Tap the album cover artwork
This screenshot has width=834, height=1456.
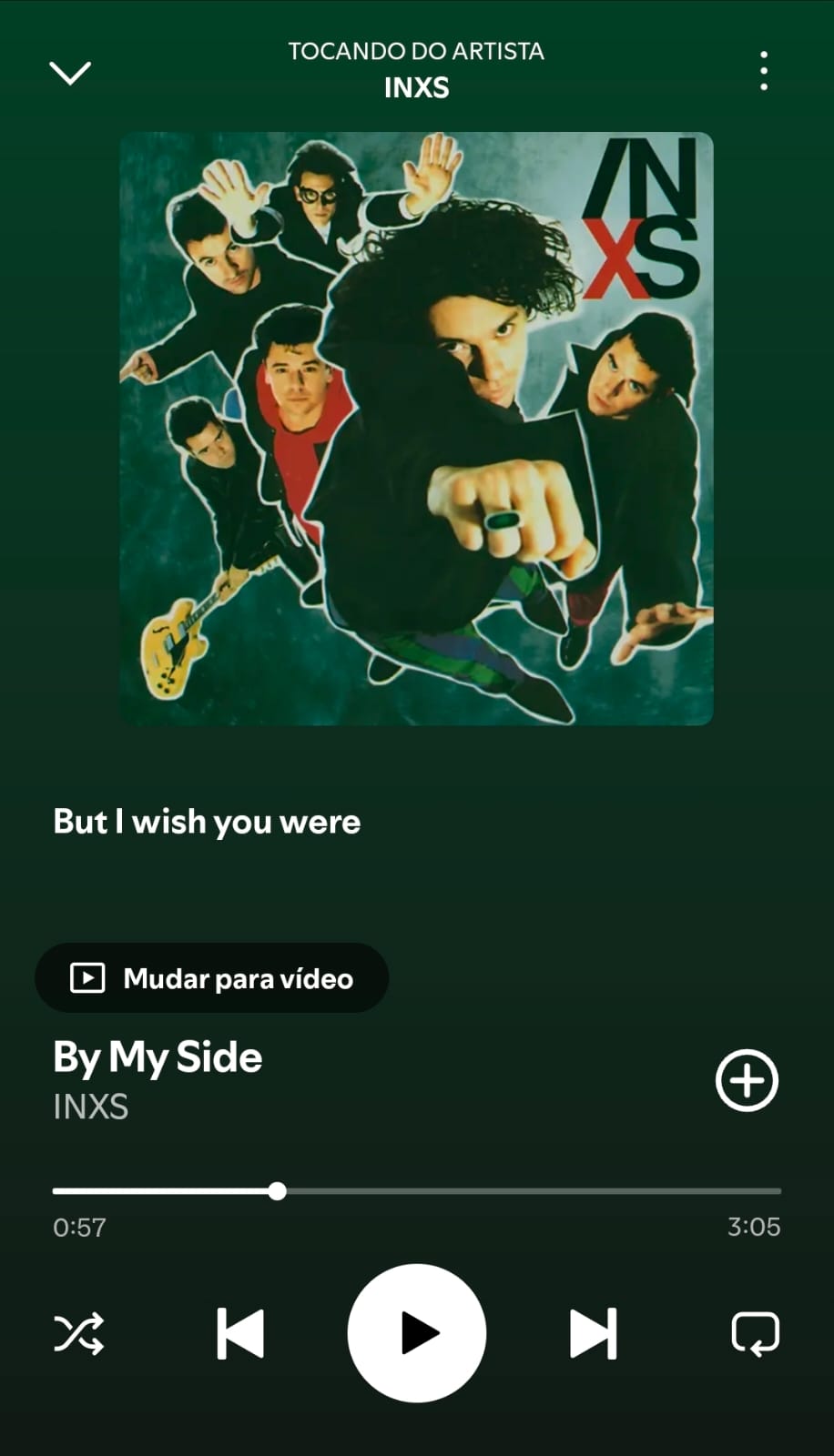[417, 428]
